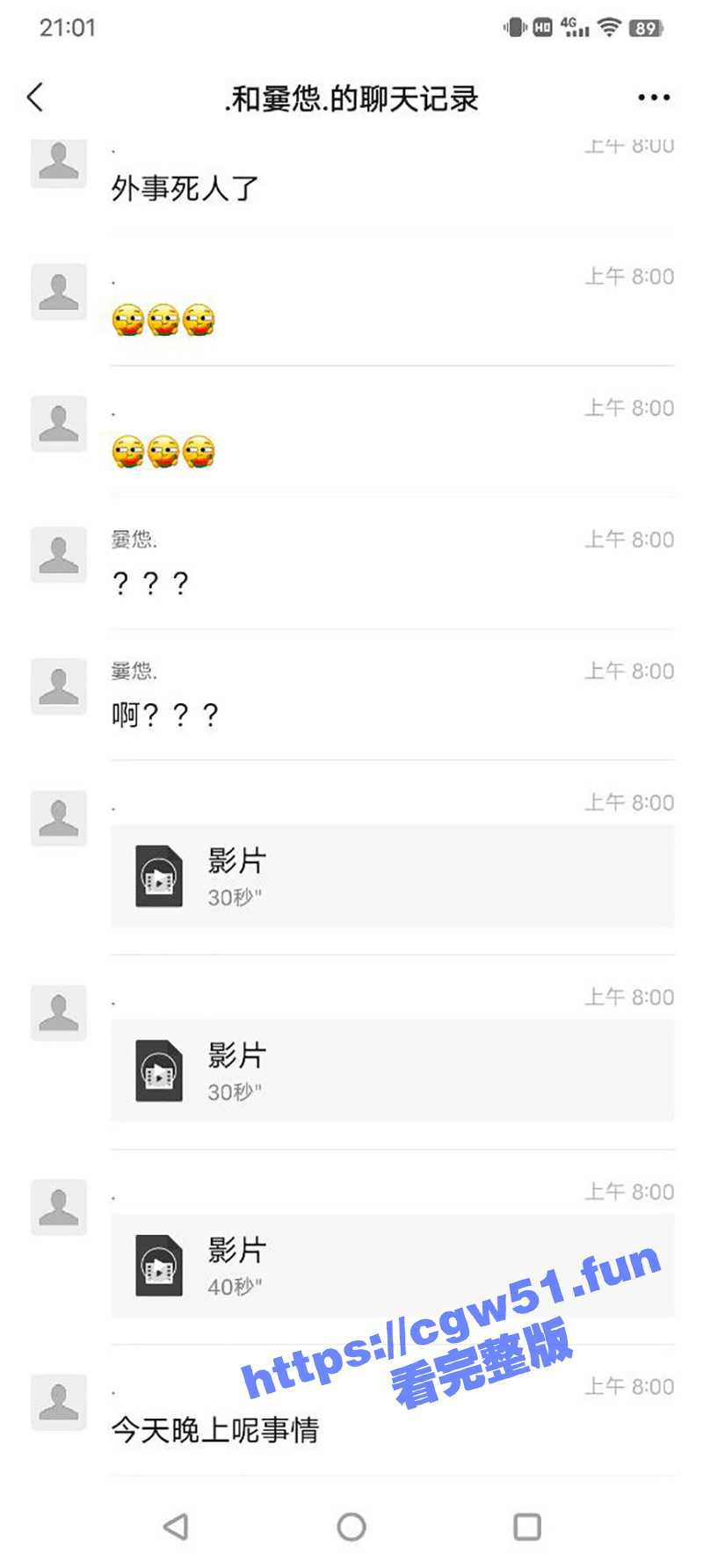703x1568 pixels.
Task: Tap the play icon on the 40秒 video
Action: 156,1266
